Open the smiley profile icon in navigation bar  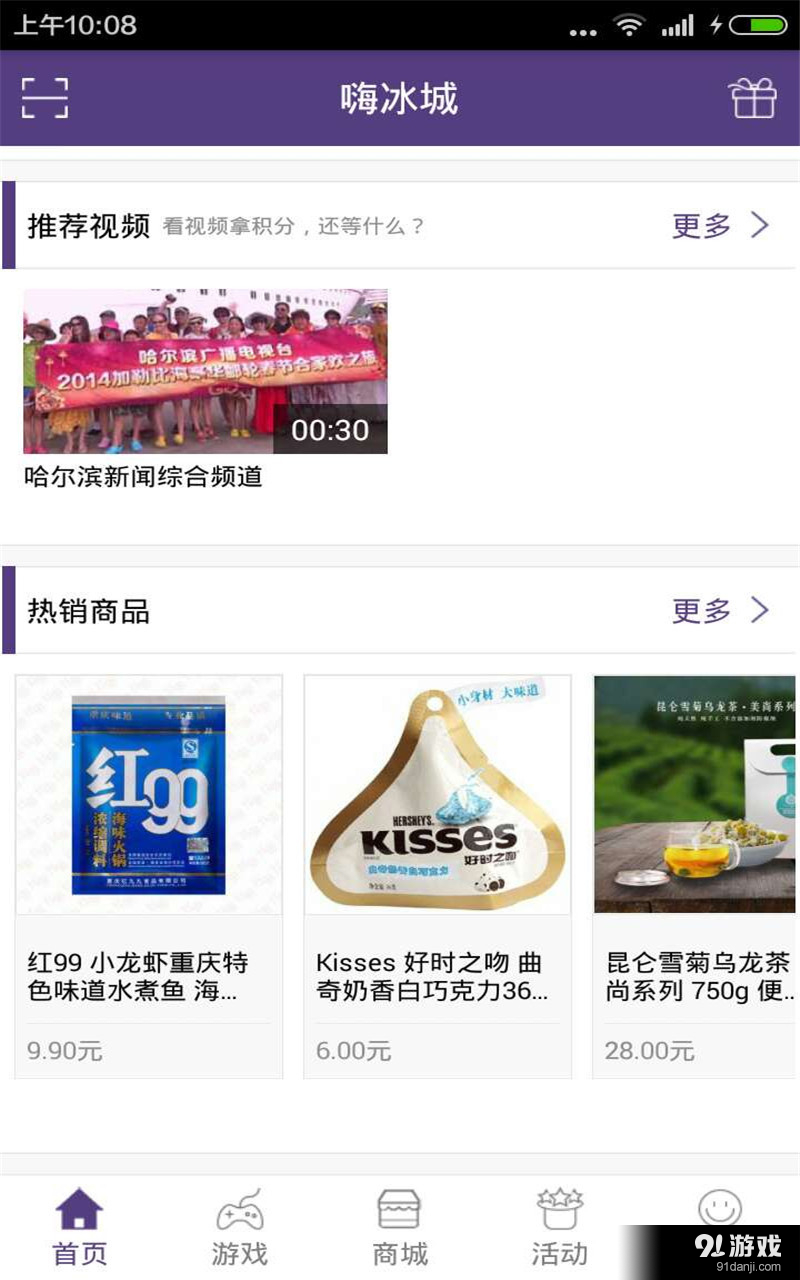[x=719, y=1207]
